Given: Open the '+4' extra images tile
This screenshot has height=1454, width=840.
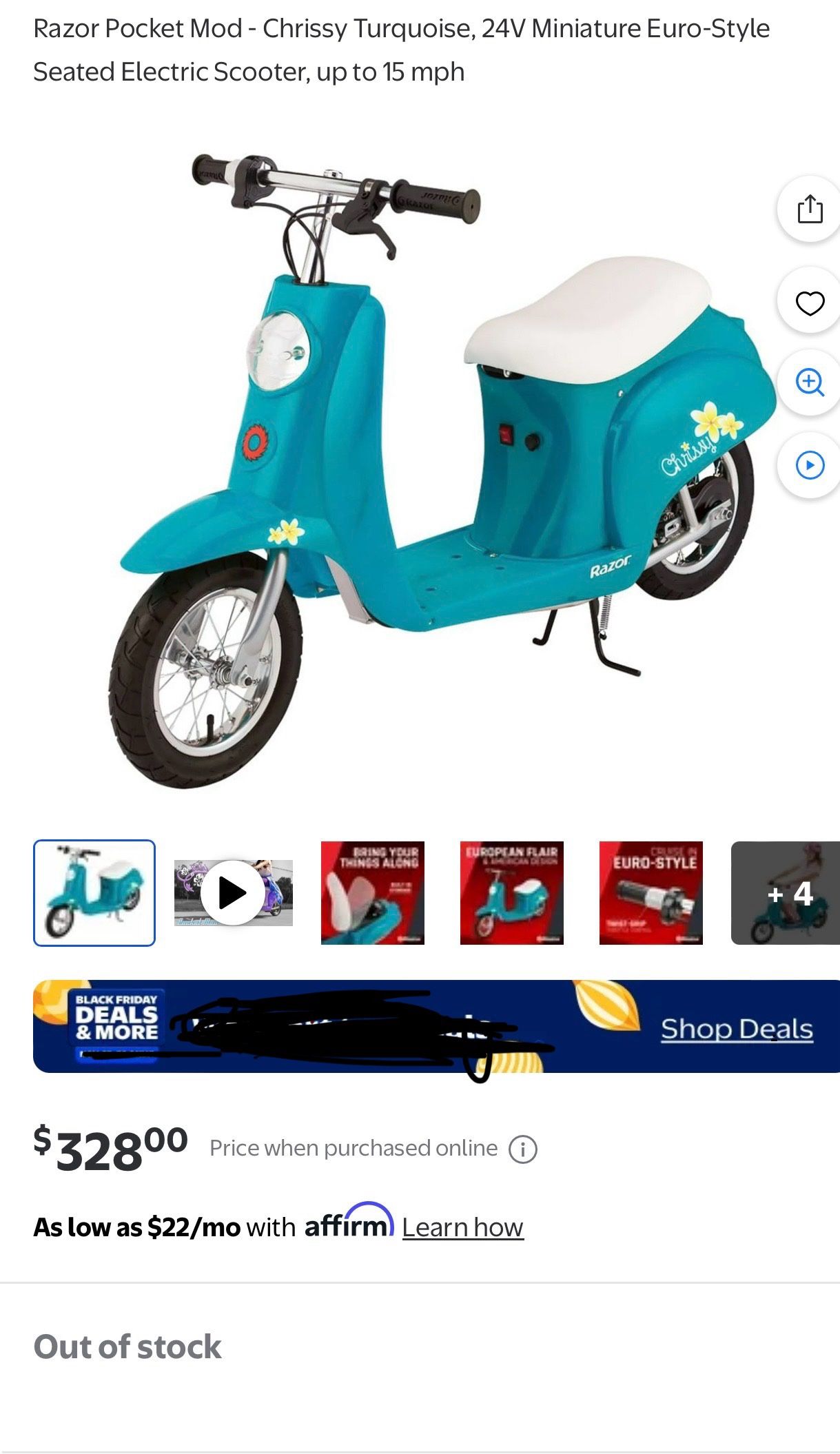Looking at the screenshot, I should point(786,893).
